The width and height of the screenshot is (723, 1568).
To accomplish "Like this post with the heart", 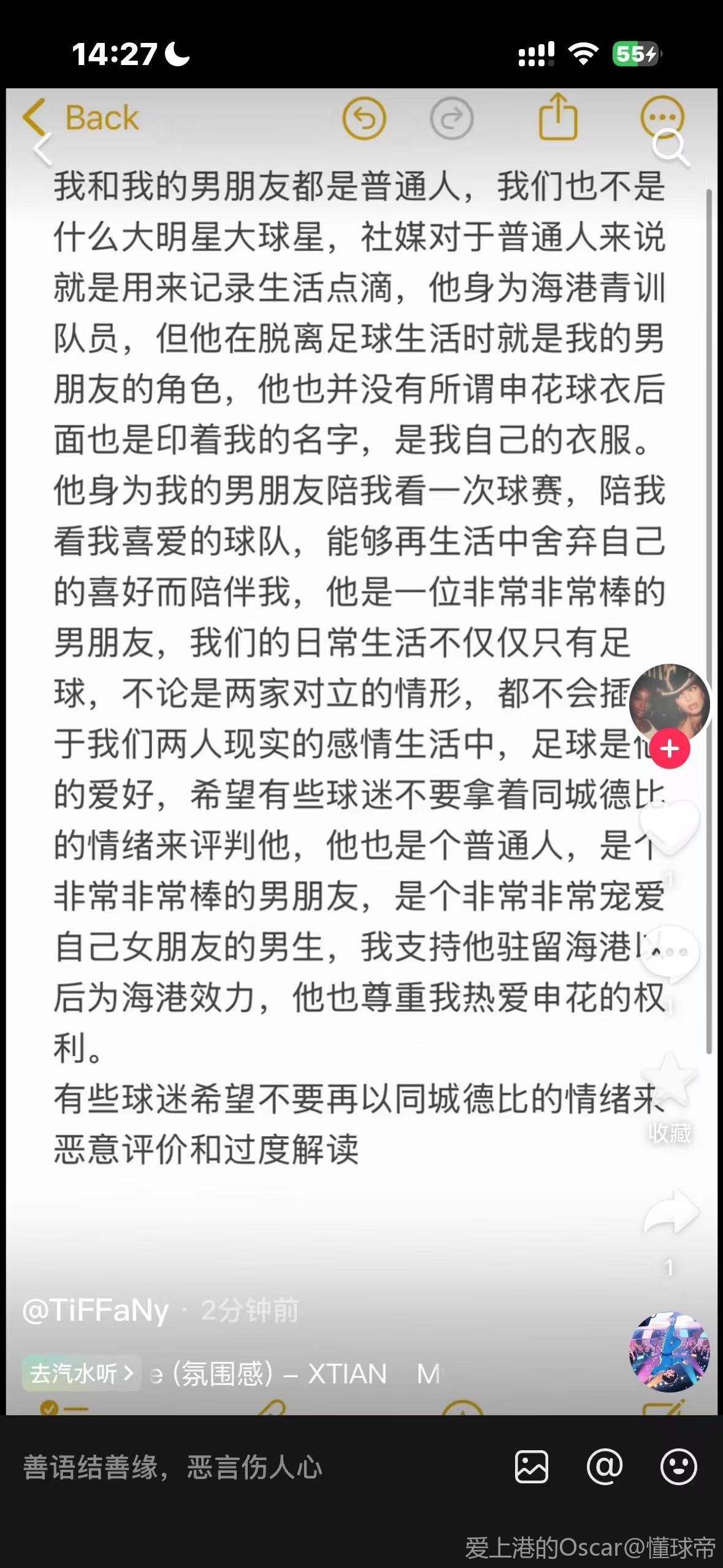I will 669,826.
